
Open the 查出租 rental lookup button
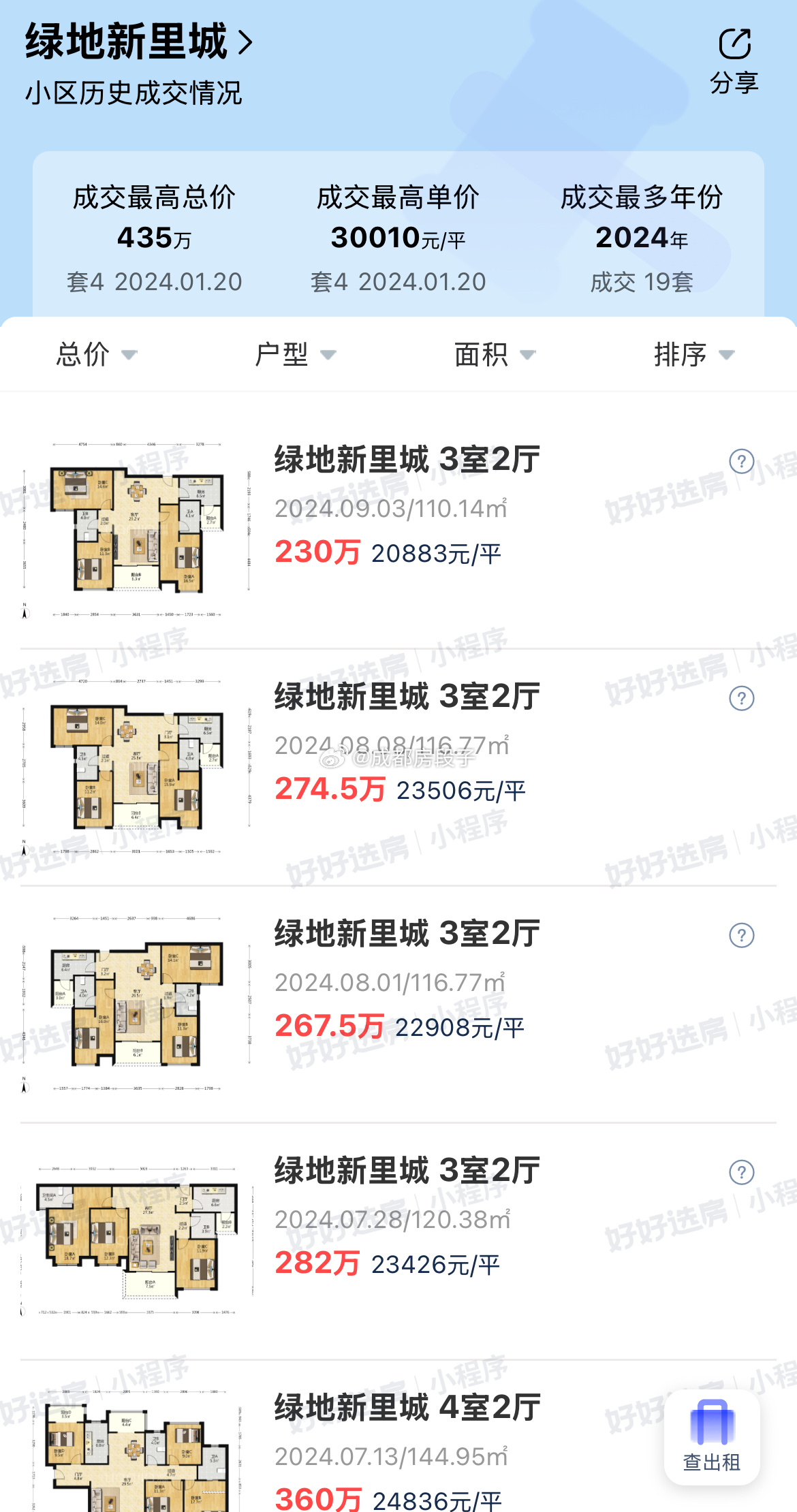click(x=712, y=1437)
